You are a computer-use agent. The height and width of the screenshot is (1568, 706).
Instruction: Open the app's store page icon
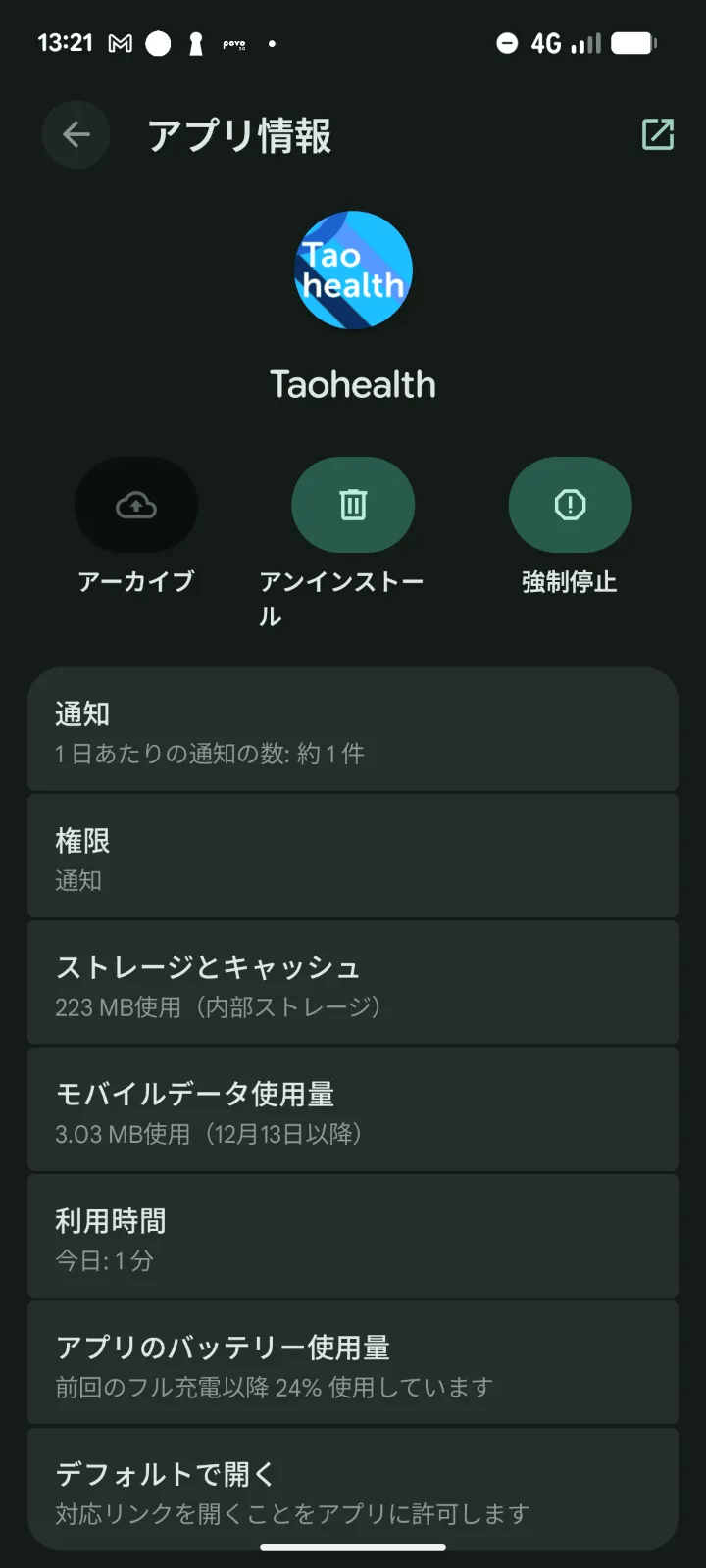tap(657, 134)
